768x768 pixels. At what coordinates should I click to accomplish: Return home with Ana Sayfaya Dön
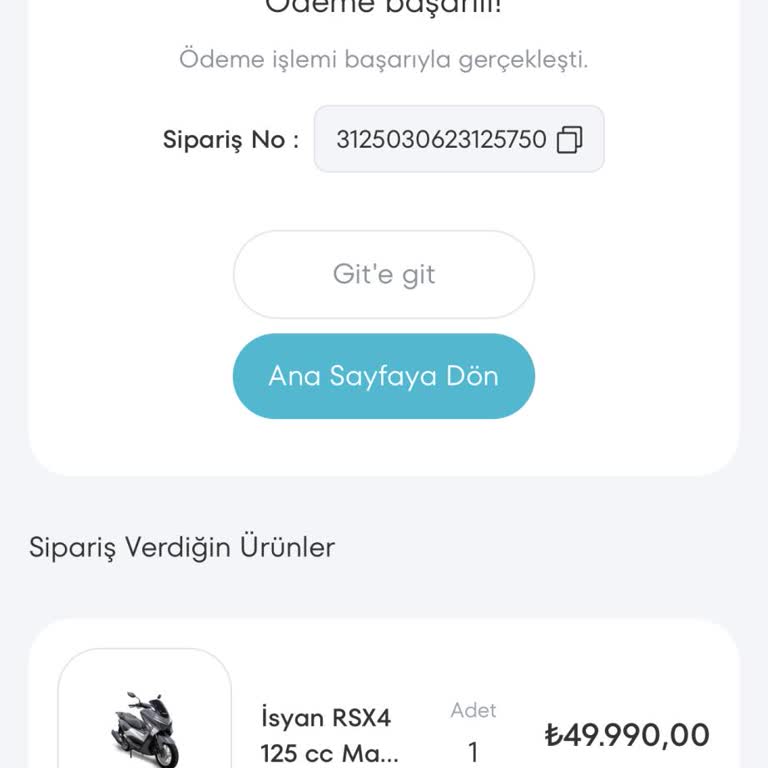click(x=384, y=376)
